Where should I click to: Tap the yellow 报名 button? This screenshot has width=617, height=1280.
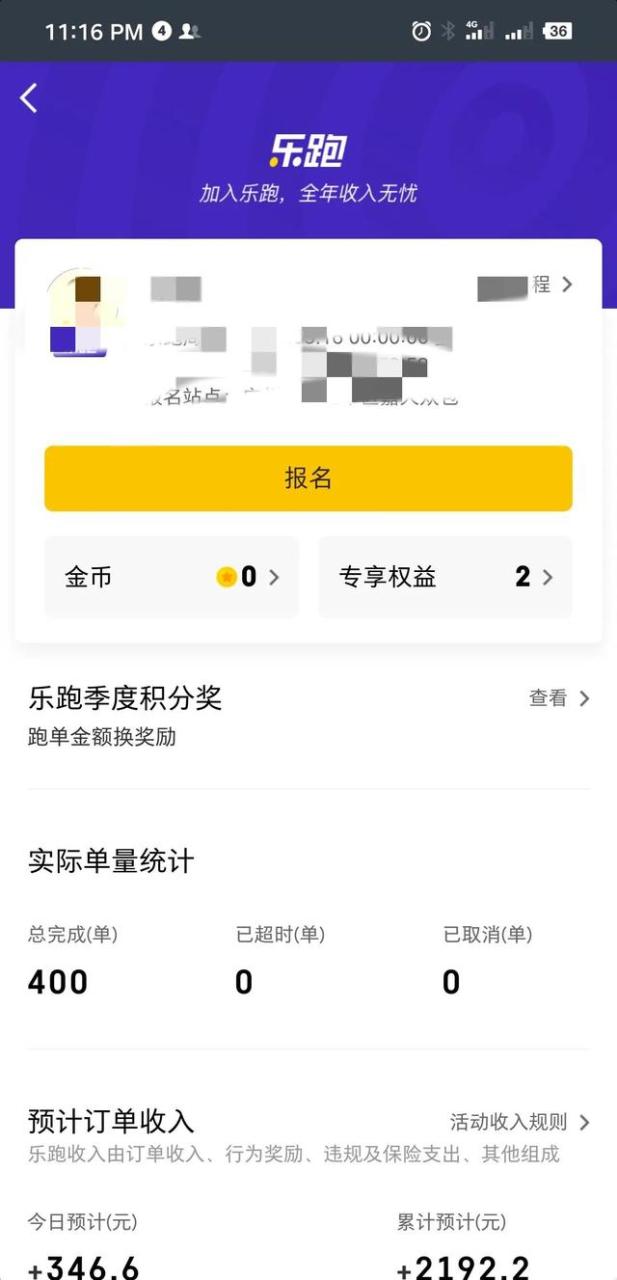[308, 478]
